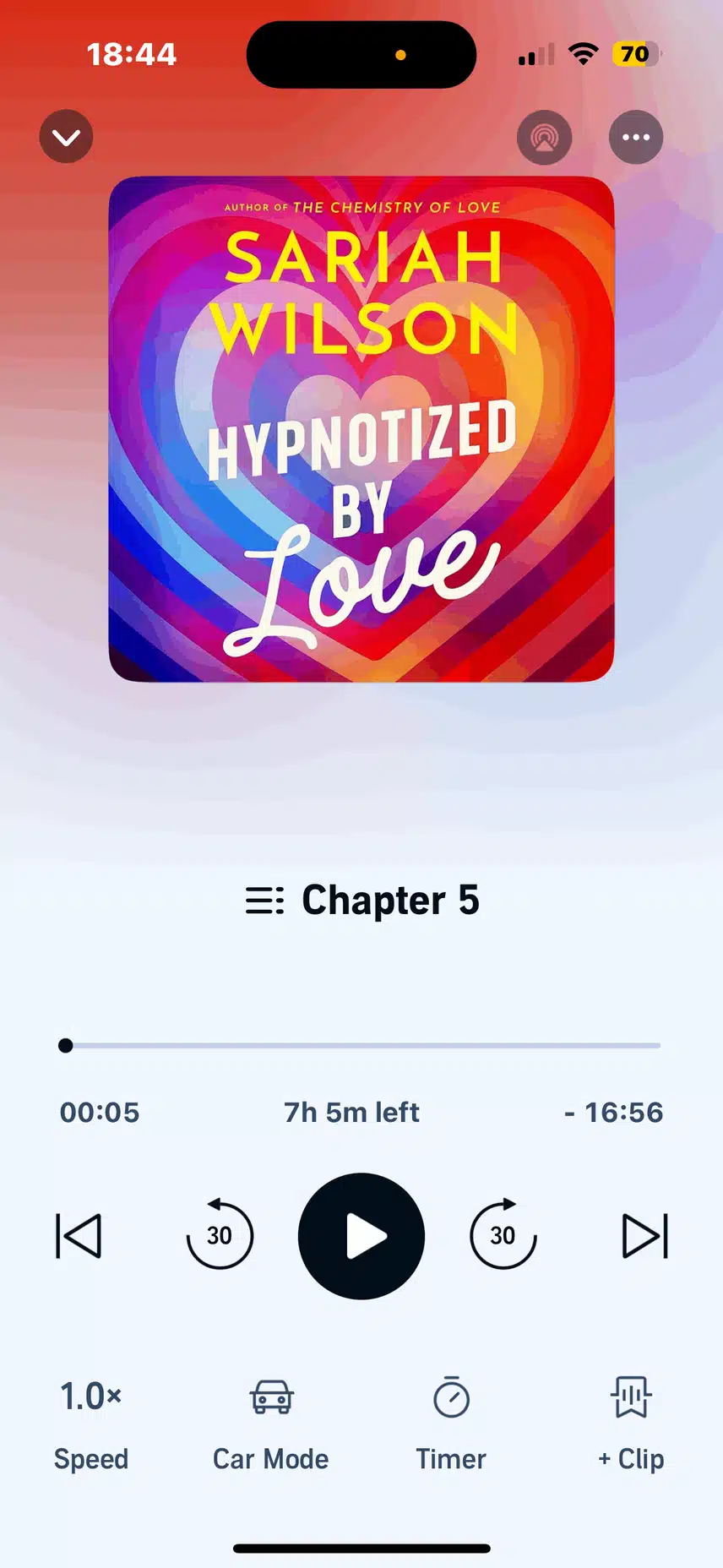The width and height of the screenshot is (723, 1568).
Task: Enable Car Mode
Action: (x=271, y=1421)
